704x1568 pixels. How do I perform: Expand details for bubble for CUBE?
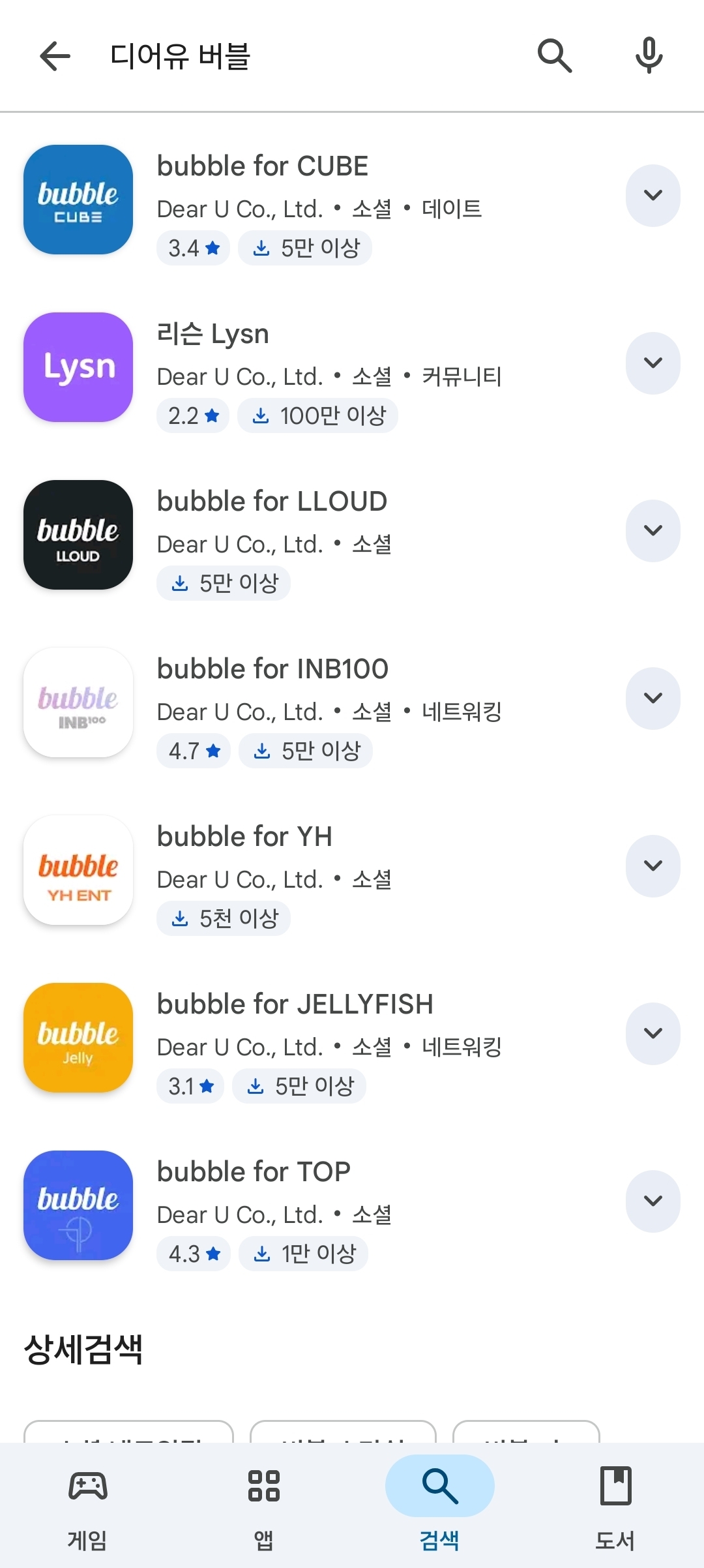click(653, 196)
